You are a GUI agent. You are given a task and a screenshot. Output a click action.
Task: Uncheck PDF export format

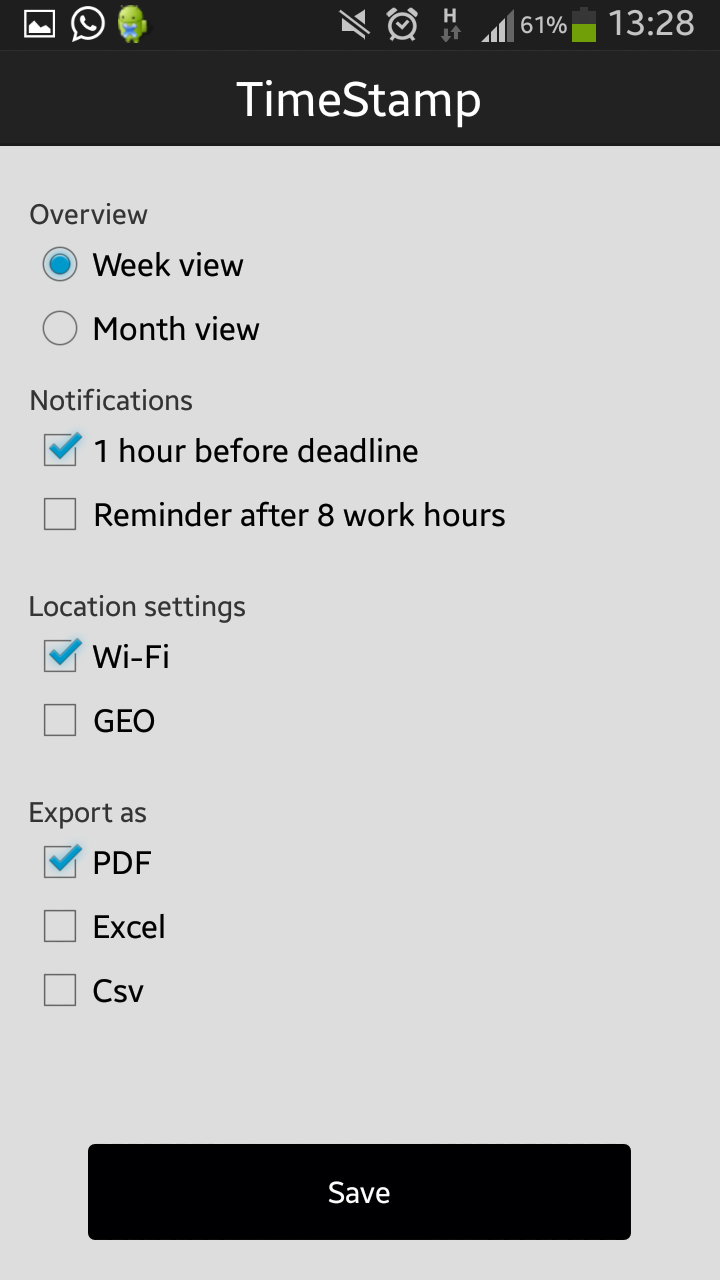[60, 863]
